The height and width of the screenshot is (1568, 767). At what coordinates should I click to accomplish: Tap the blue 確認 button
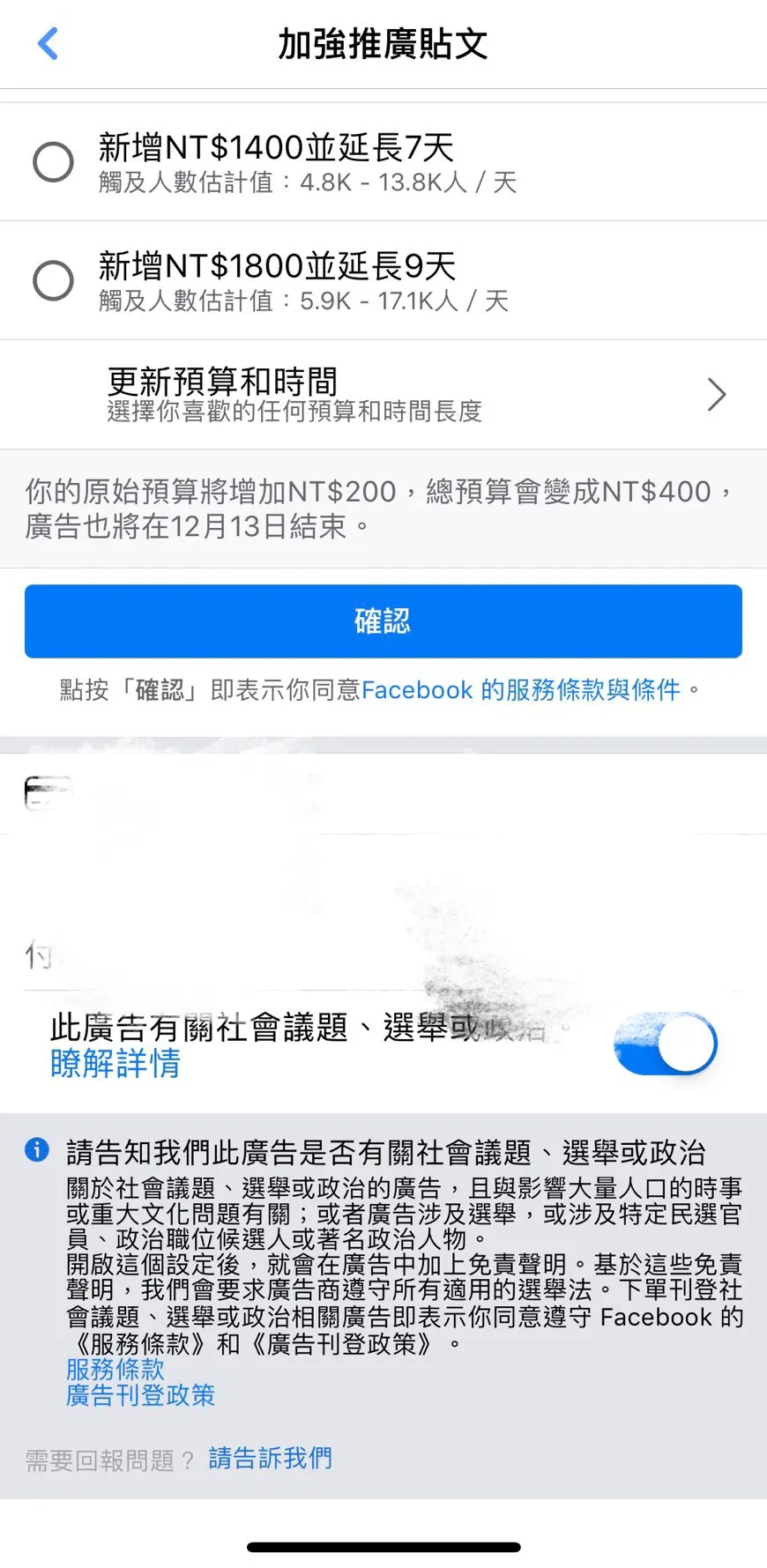point(383,621)
